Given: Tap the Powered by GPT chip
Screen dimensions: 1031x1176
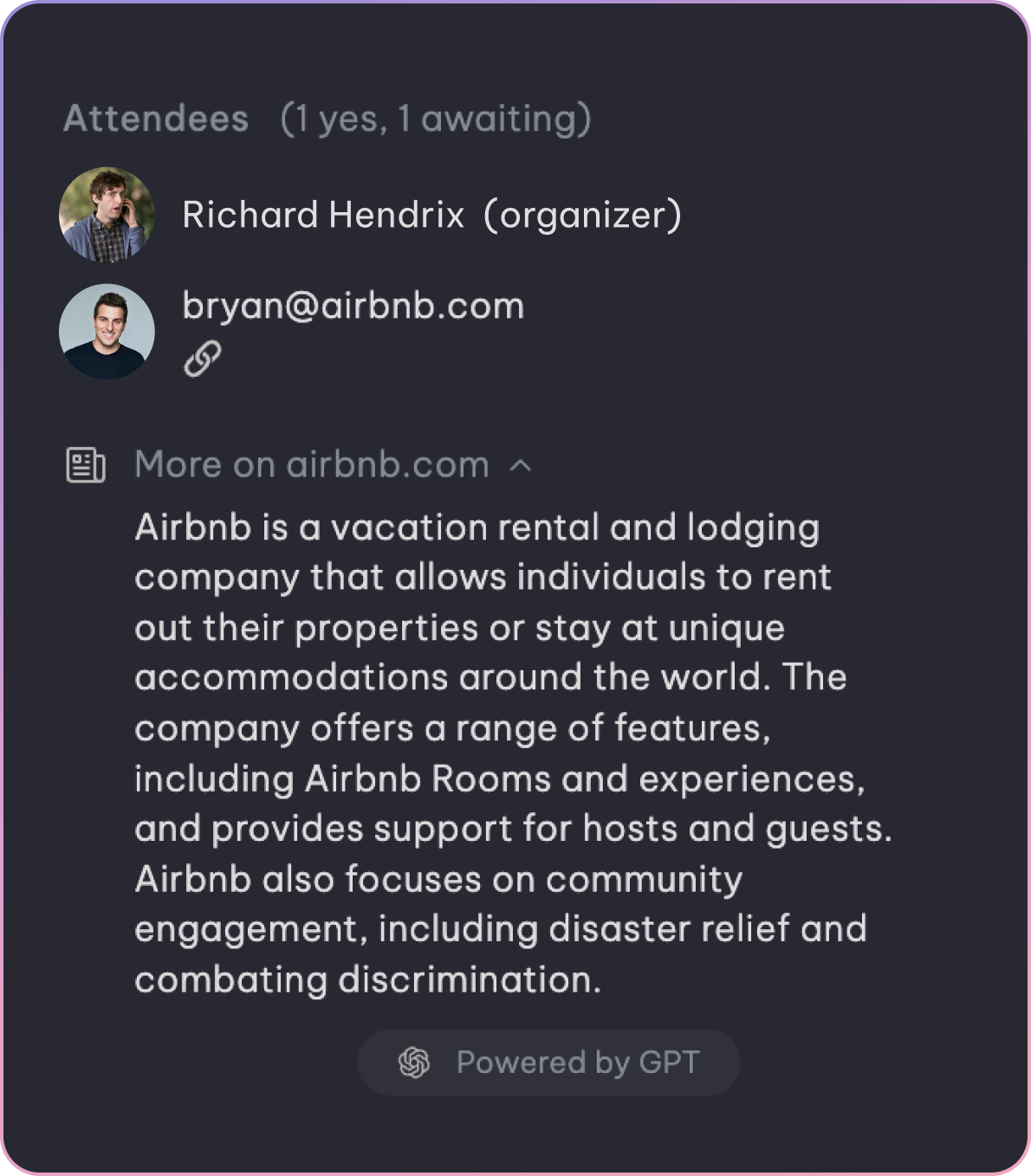Looking at the screenshot, I should (548, 1063).
